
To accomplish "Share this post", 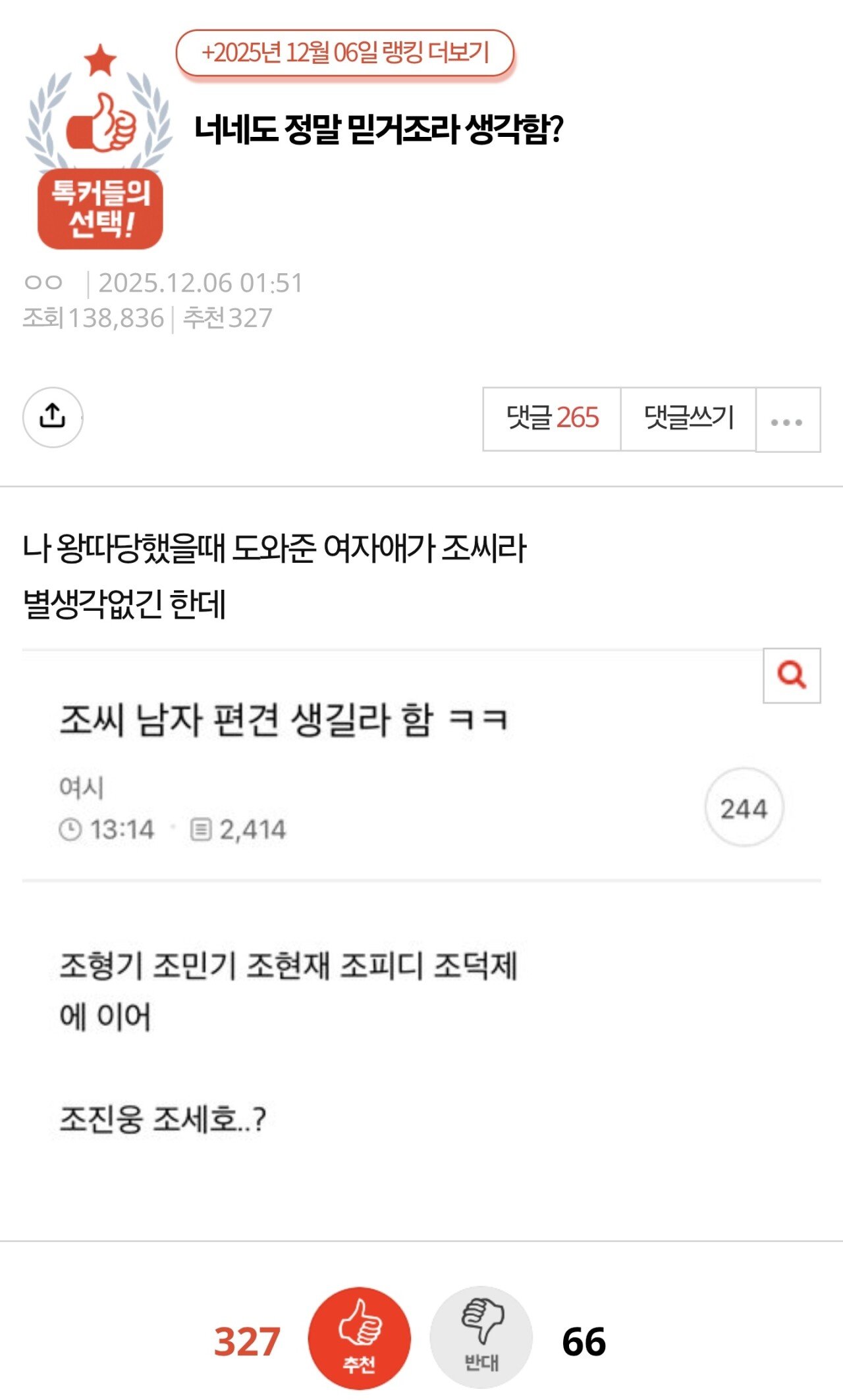I will tap(53, 417).
